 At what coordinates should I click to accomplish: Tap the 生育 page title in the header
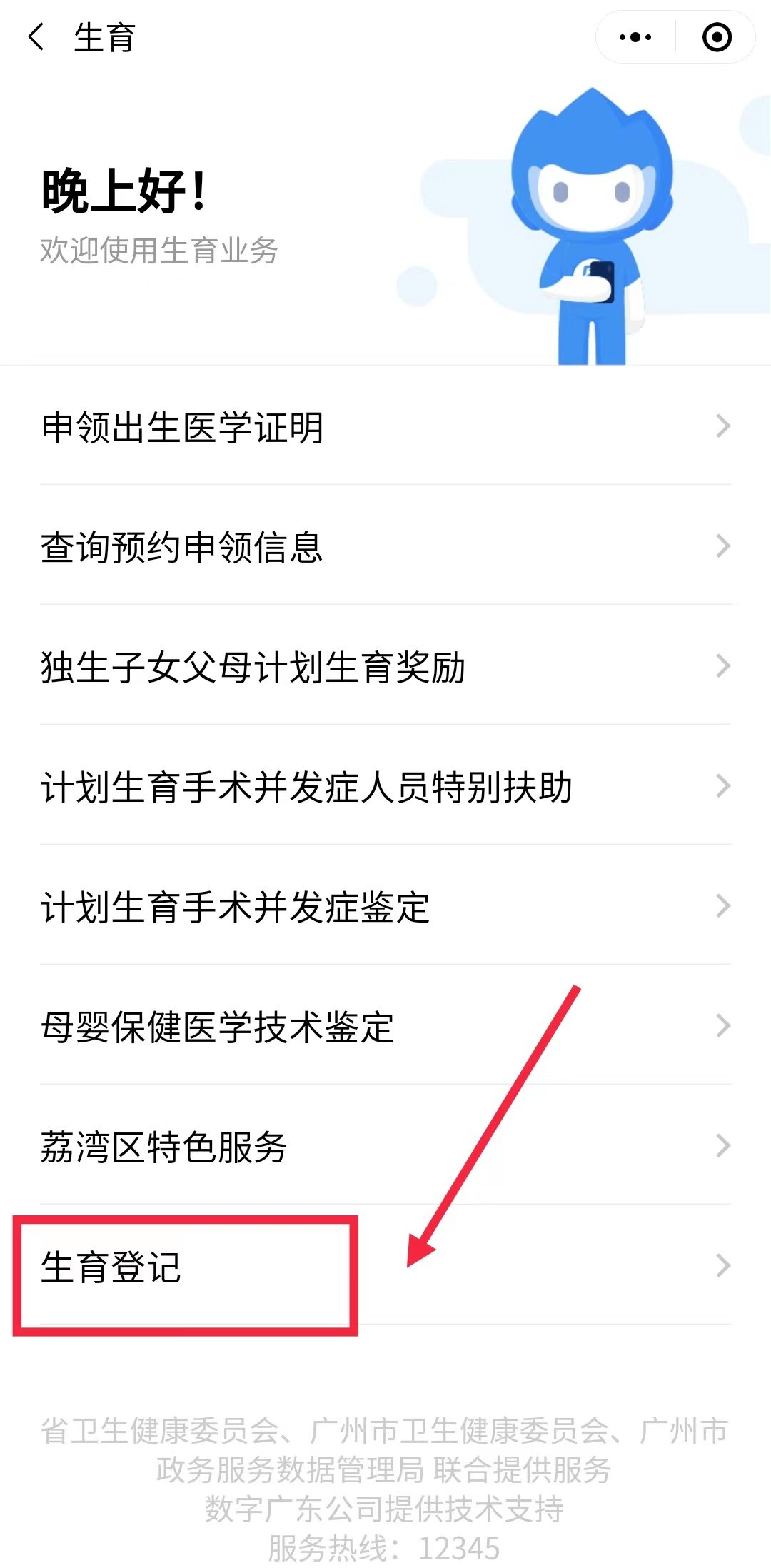104,37
